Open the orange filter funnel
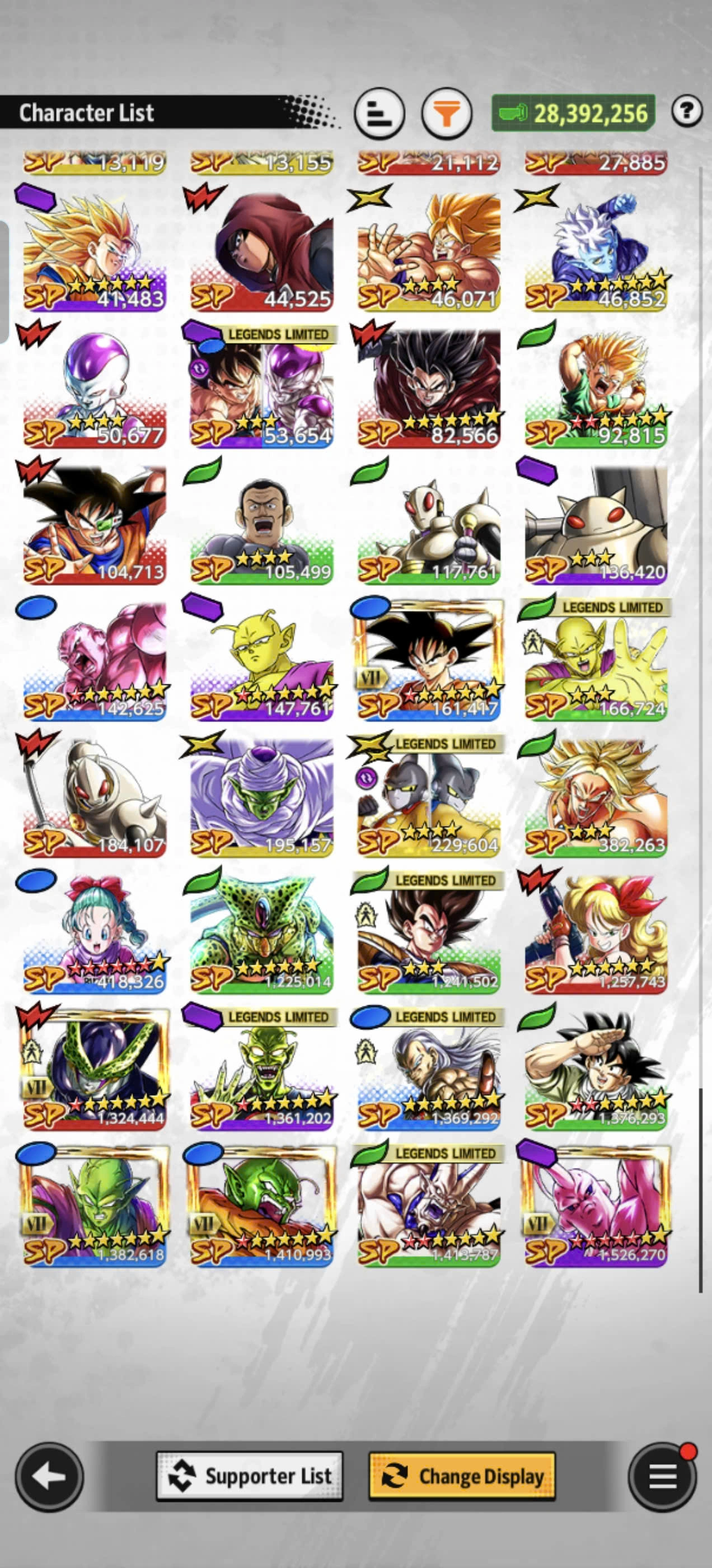Screen dimensions: 712x1568 [x=446, y=113]
